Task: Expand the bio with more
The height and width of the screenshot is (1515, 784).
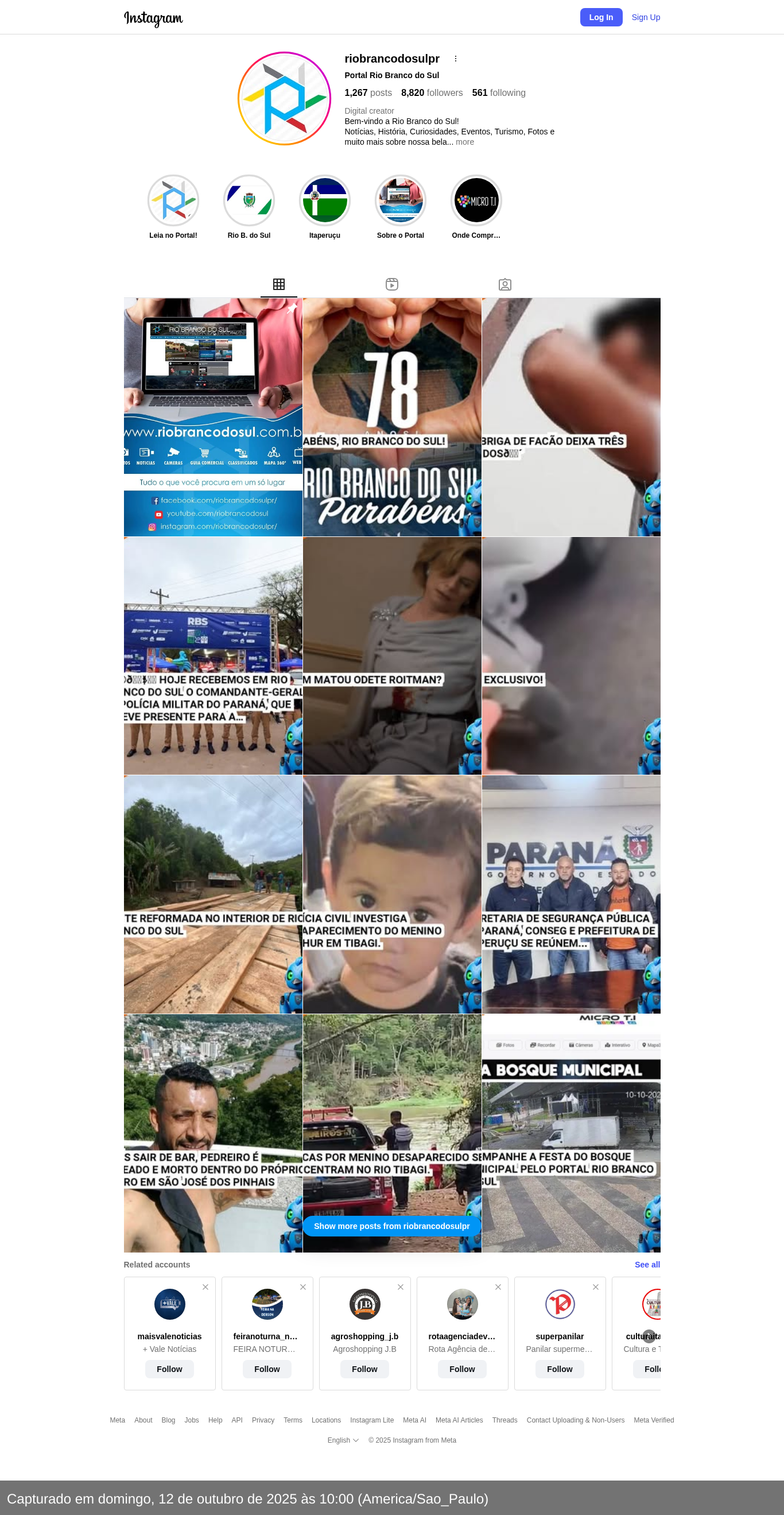Action: 464,142
